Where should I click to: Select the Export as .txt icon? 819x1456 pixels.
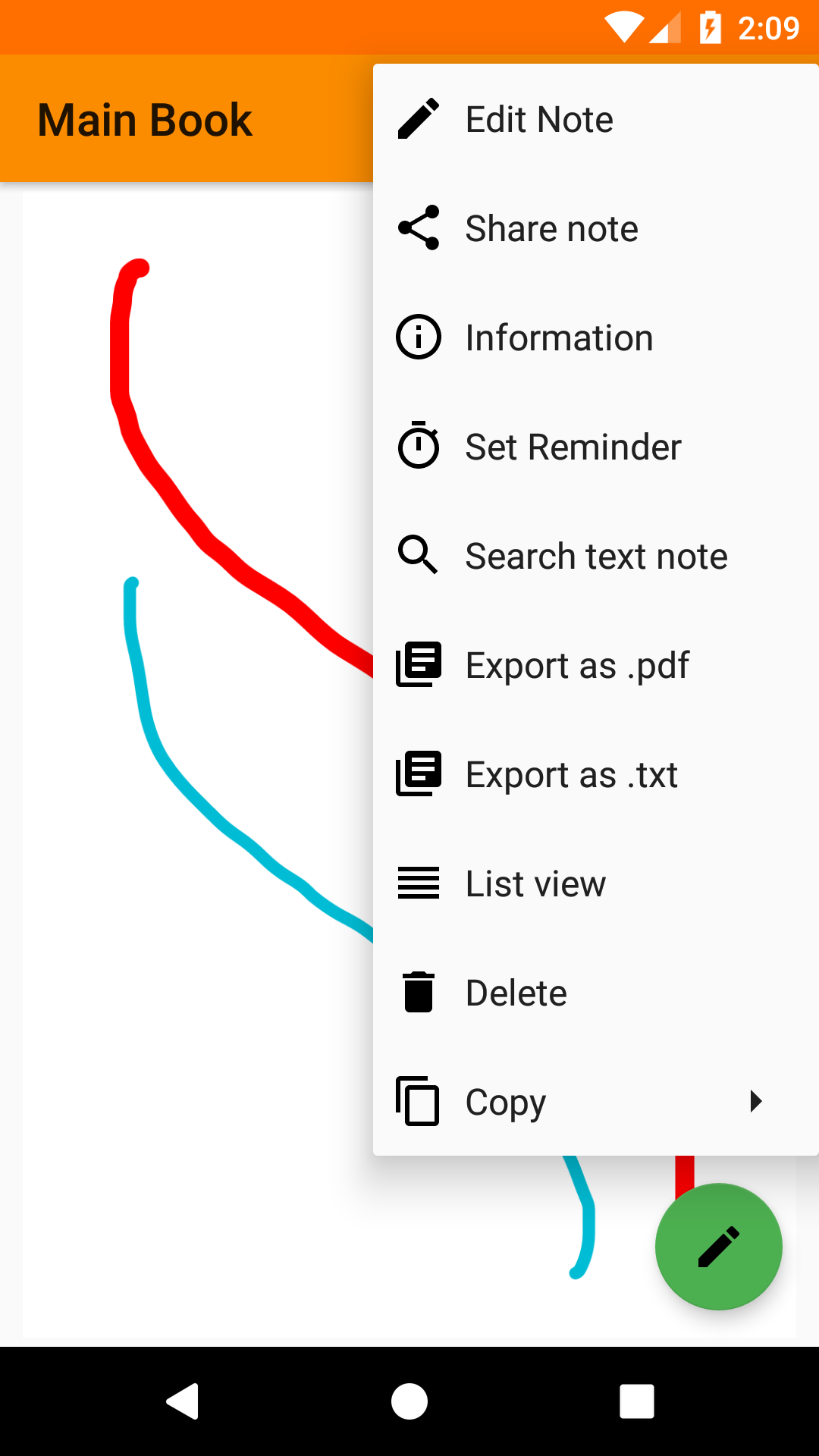coord(417,773)
